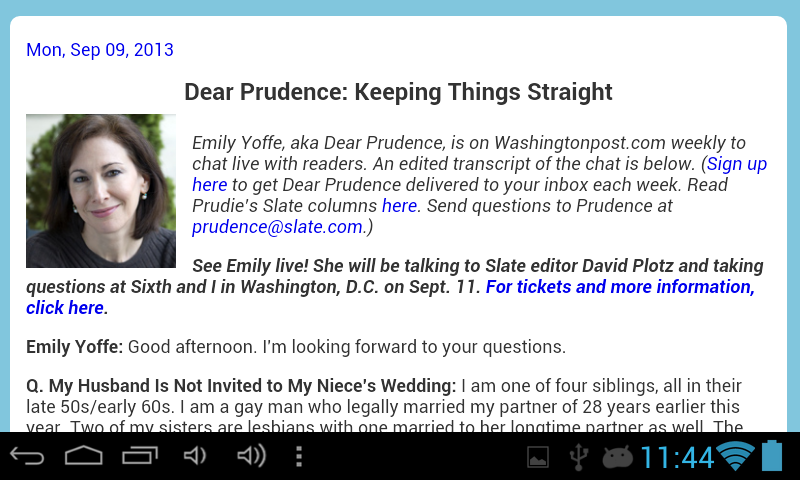Tap the prudence@slate.com email link
Viewport: 800px width, 480px height.
pos(277,227)
